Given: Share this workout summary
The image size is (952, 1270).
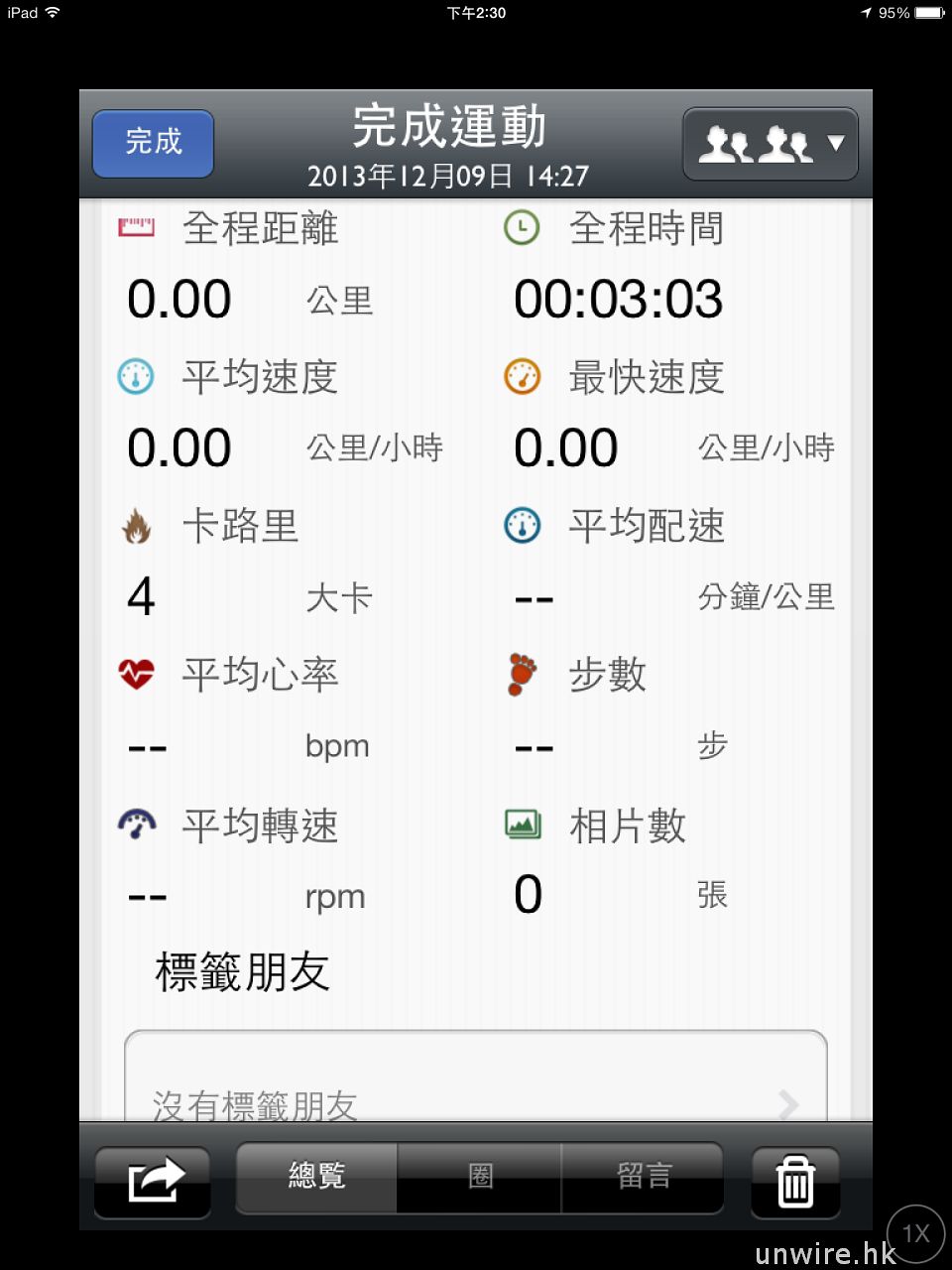Looking at the screenshot, I should point(153,1181).
